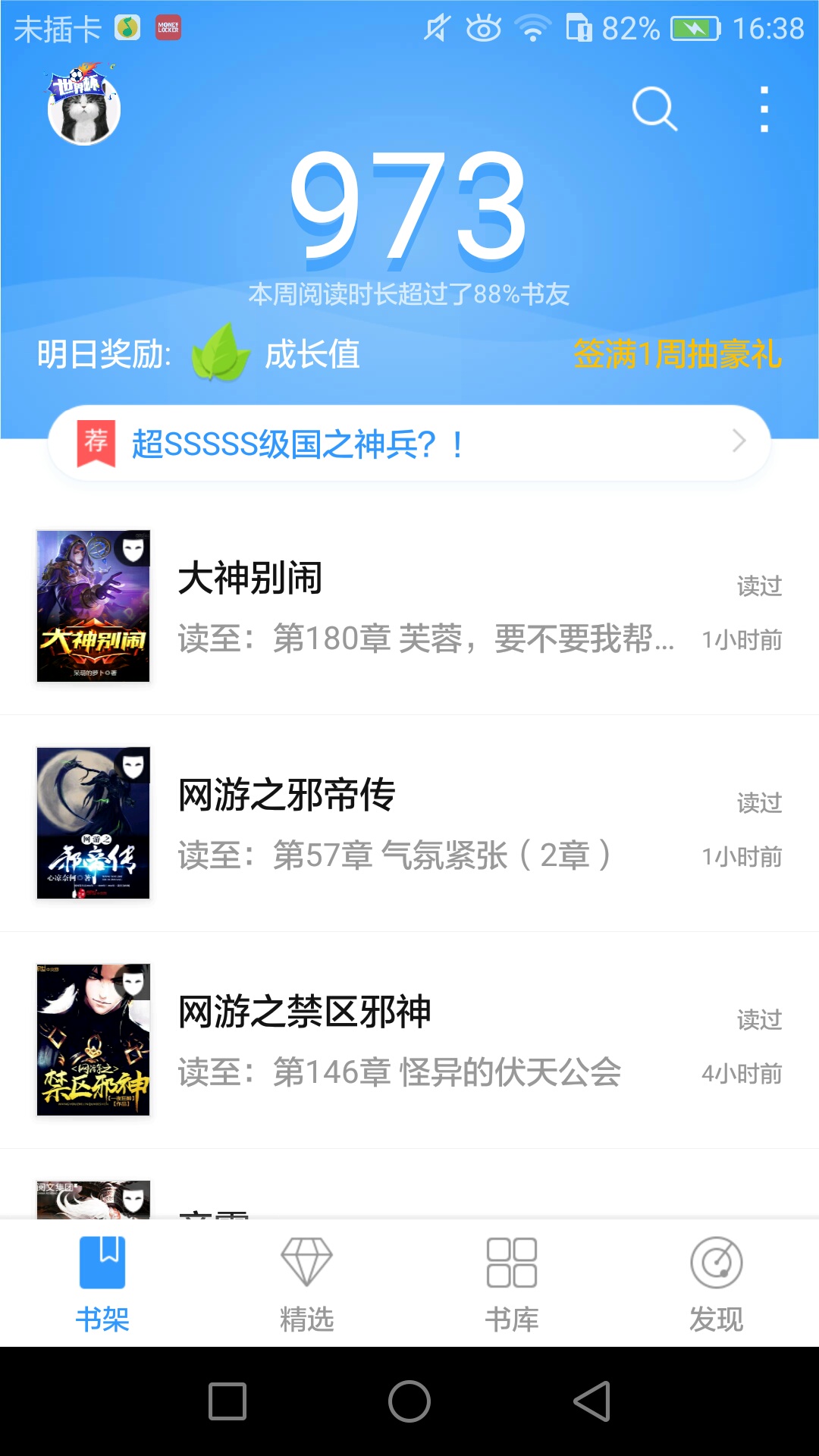The width and height of the screenshot is (819, 1456).
Task: Open recommended banner 超SSSSS级国之神兵
Action: (x=409, y=444)
